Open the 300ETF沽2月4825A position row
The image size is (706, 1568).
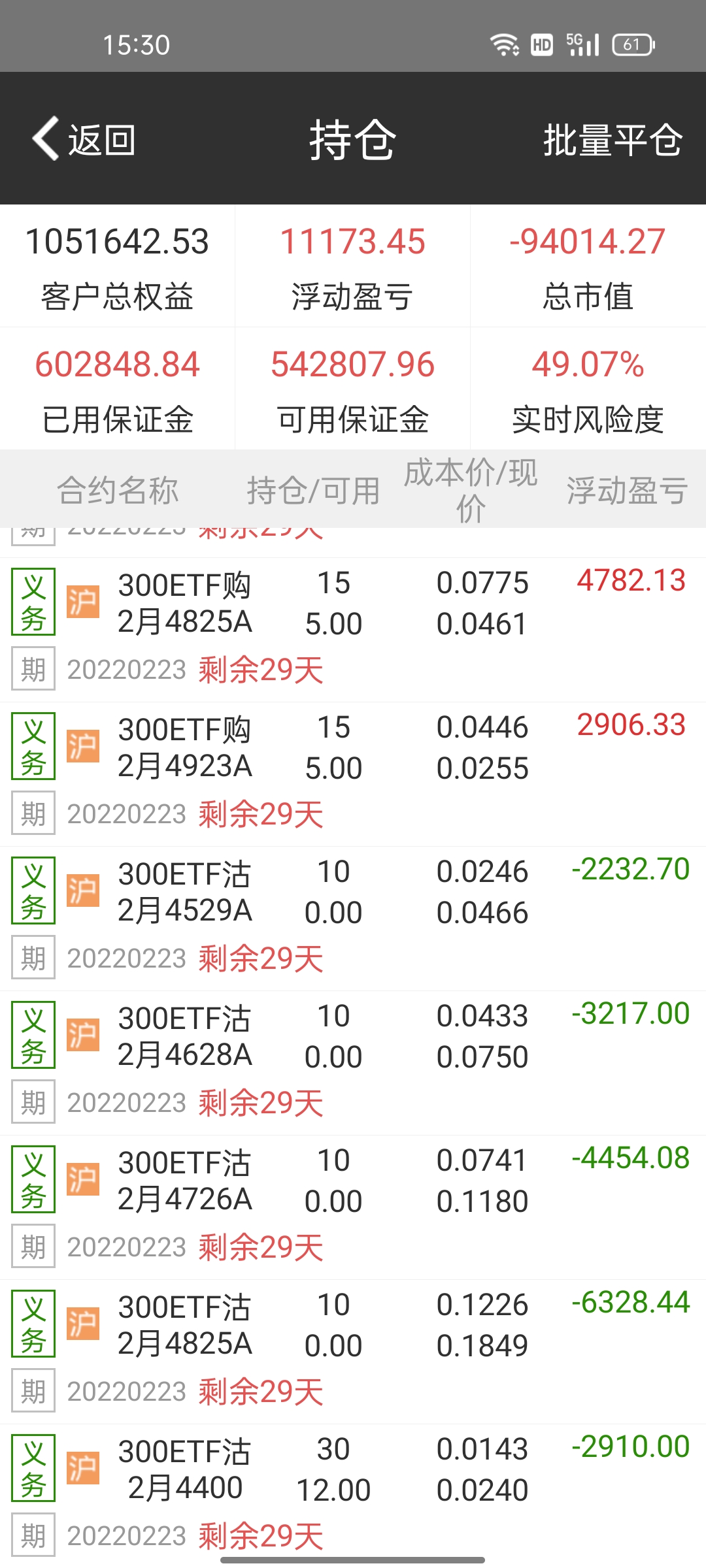click(x=185, y=1325)
